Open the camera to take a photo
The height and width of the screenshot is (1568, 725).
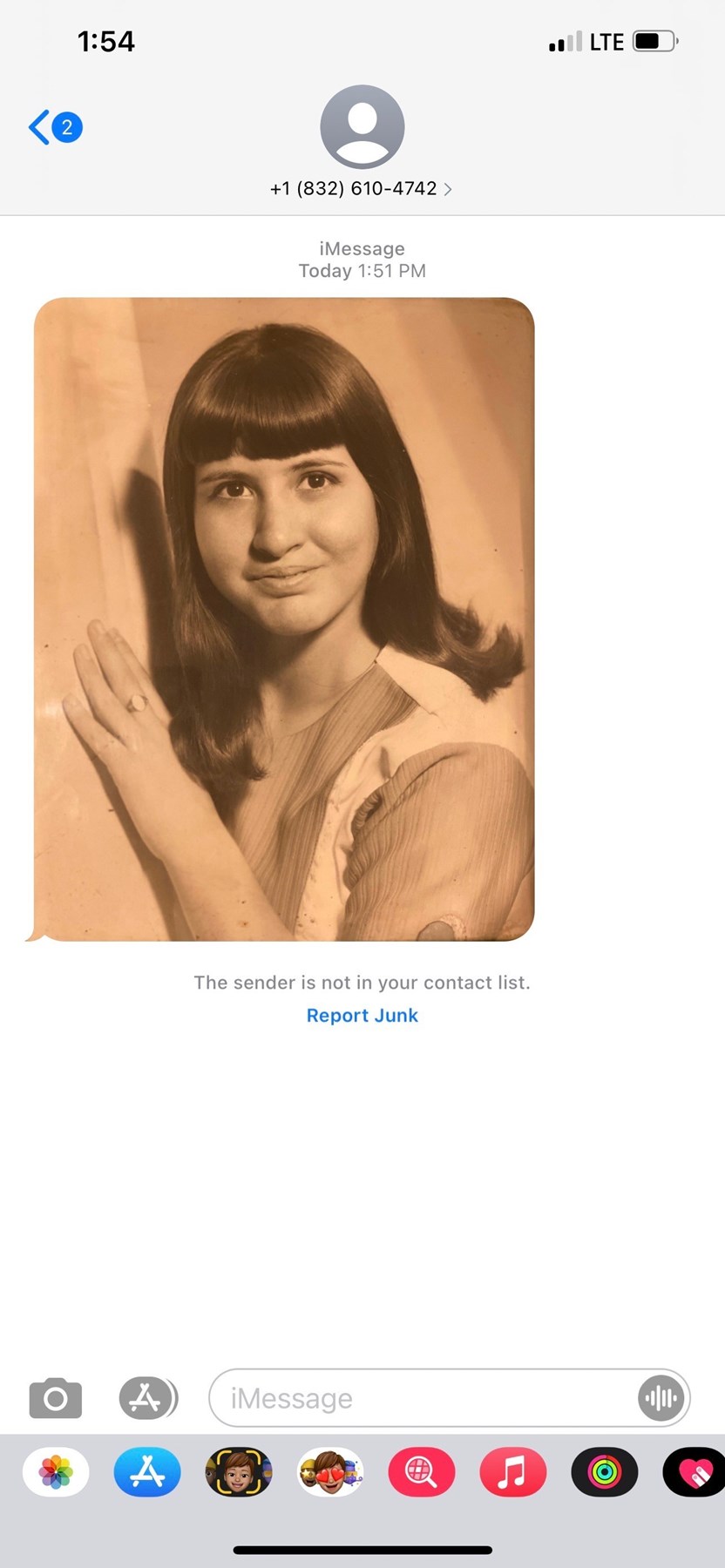(x=55, y=1399)
